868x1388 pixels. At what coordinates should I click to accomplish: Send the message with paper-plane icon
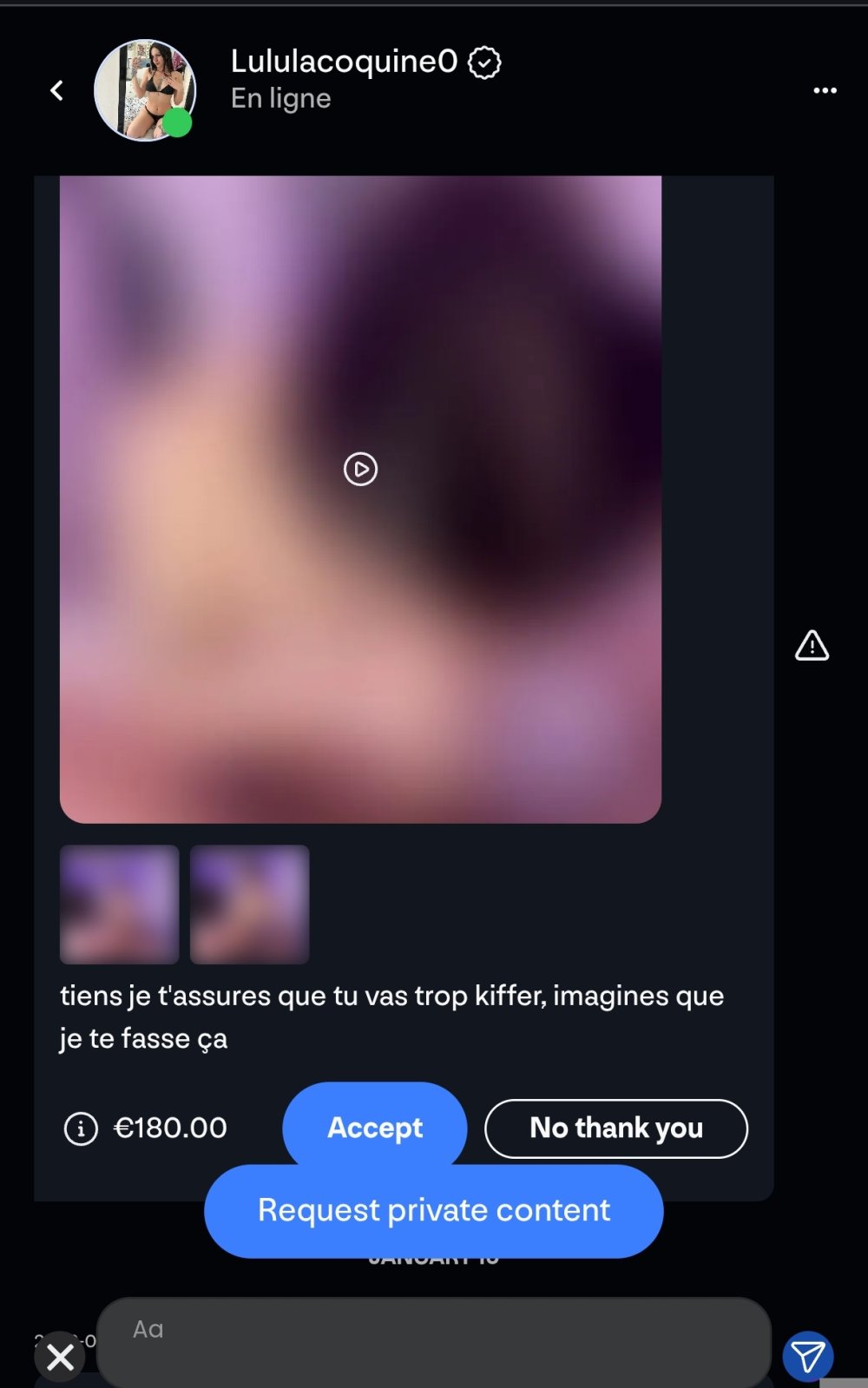807,1357
